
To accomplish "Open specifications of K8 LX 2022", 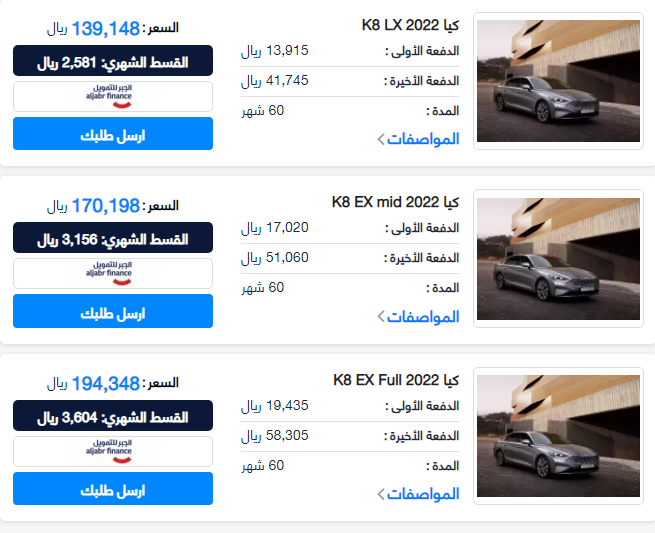I will coord(420,139).
